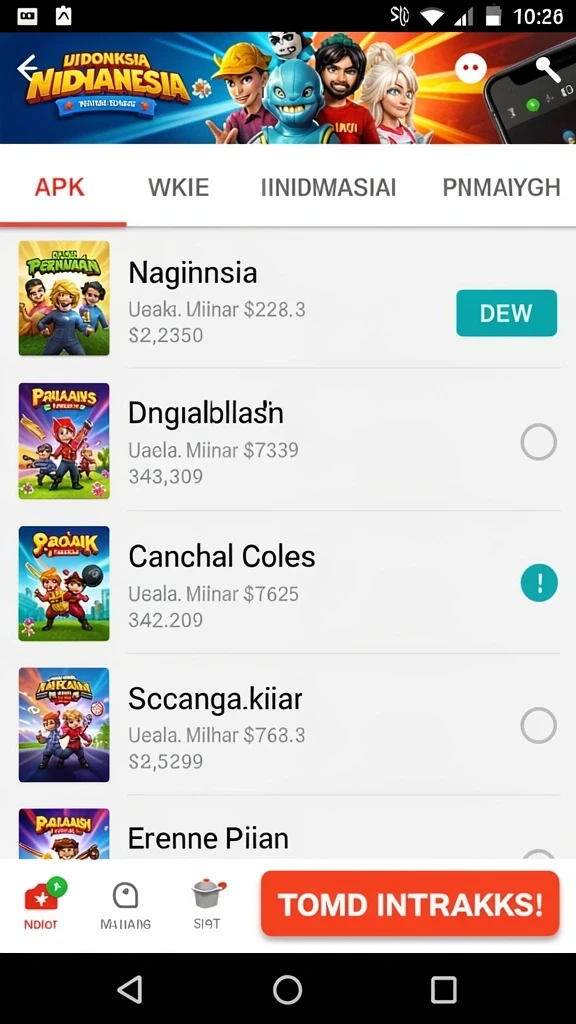Switch to the WKIE tab
This screenshot has height=1024, width=576.
click(178, 187)
